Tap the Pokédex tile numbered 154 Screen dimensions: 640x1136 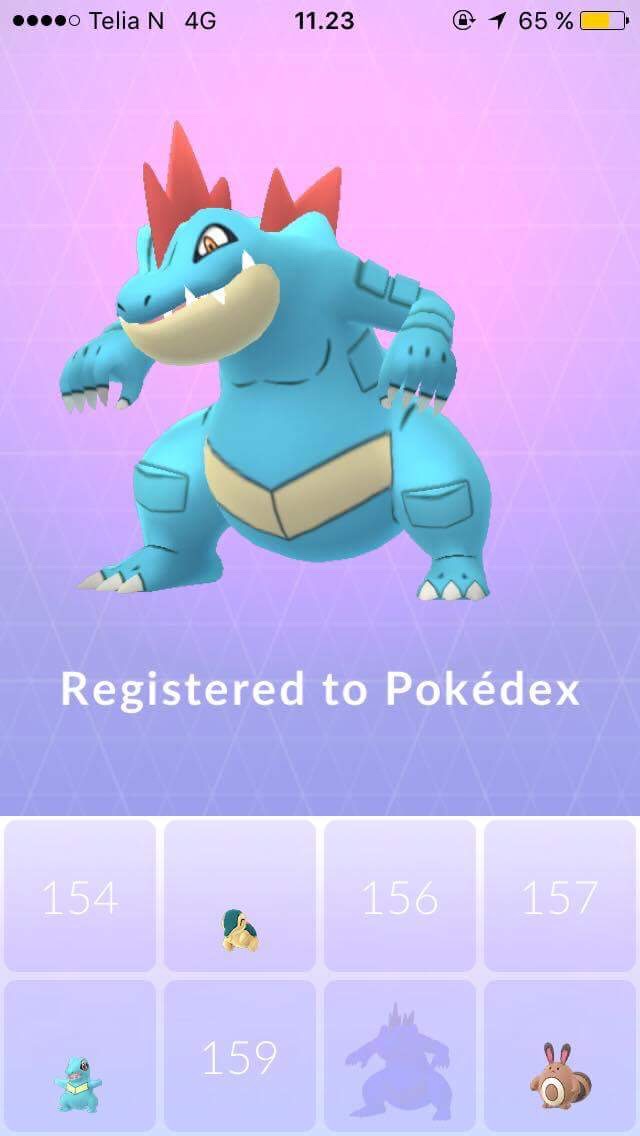coord(80,895)
